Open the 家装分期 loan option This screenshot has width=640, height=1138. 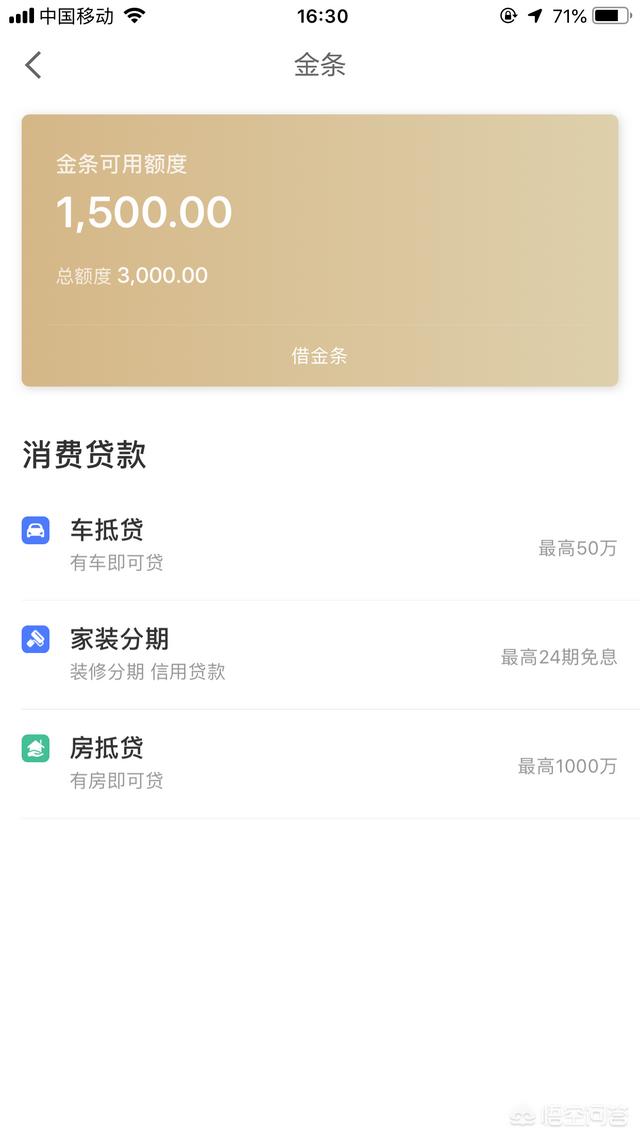pyautogui.click(x=320, y=654)
